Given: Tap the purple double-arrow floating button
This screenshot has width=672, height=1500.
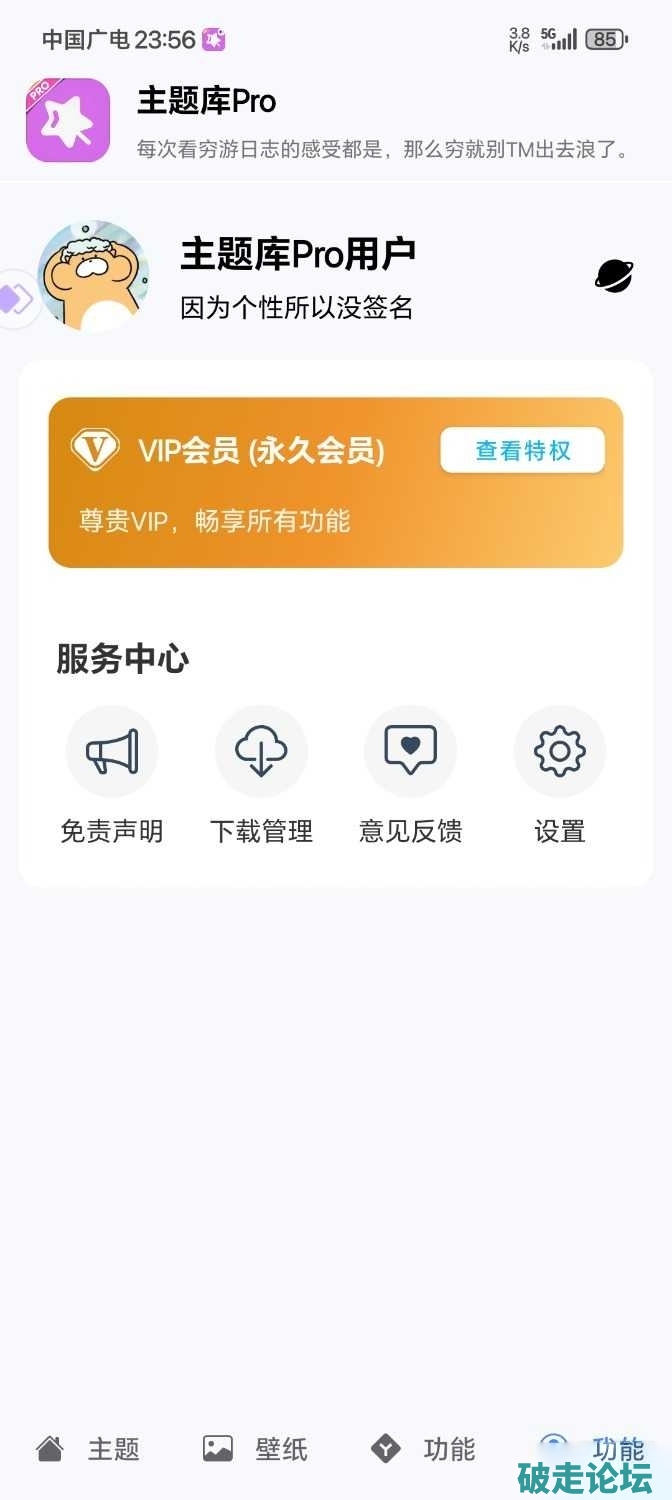Looking at the screenshot, I should click(x=16, y=298).
